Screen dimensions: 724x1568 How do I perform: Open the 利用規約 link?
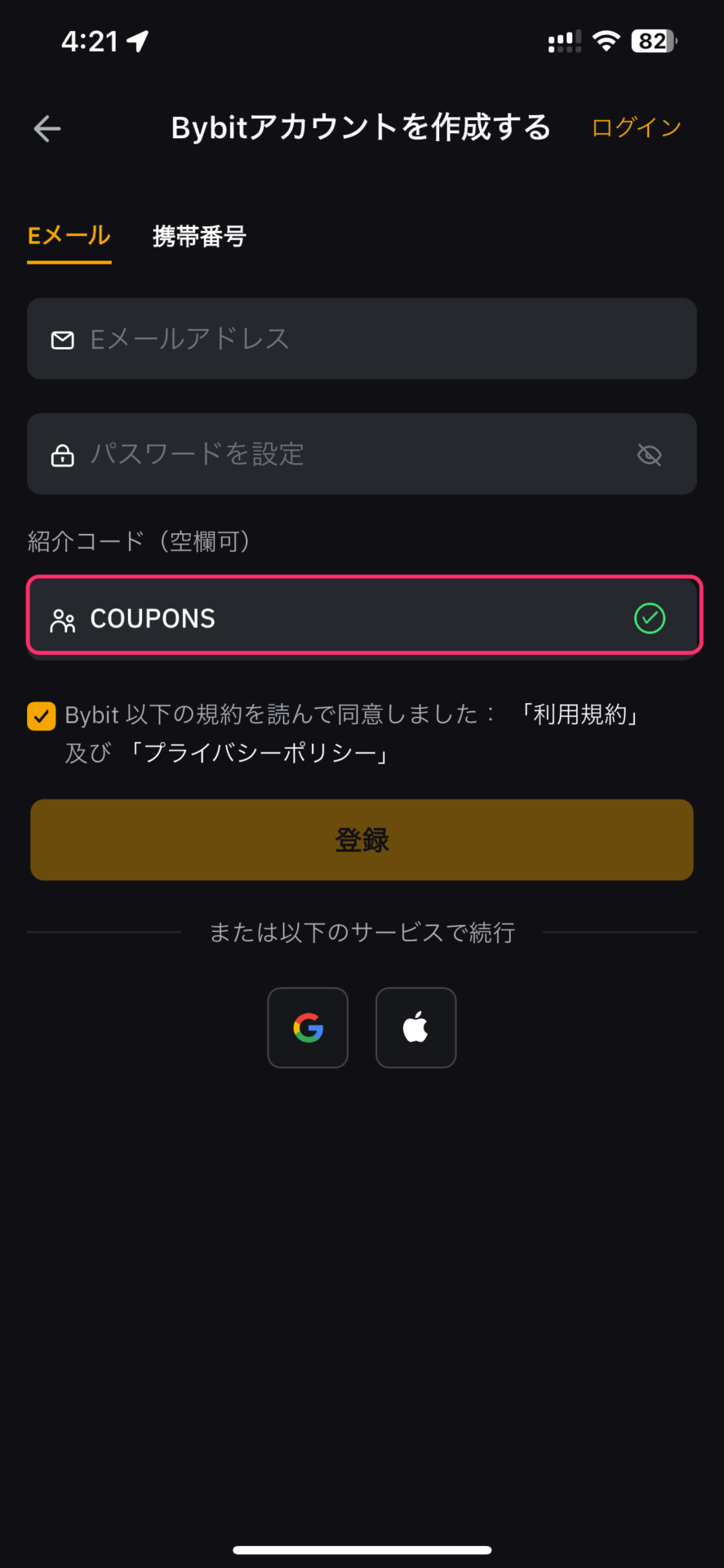tap(580, 715)
